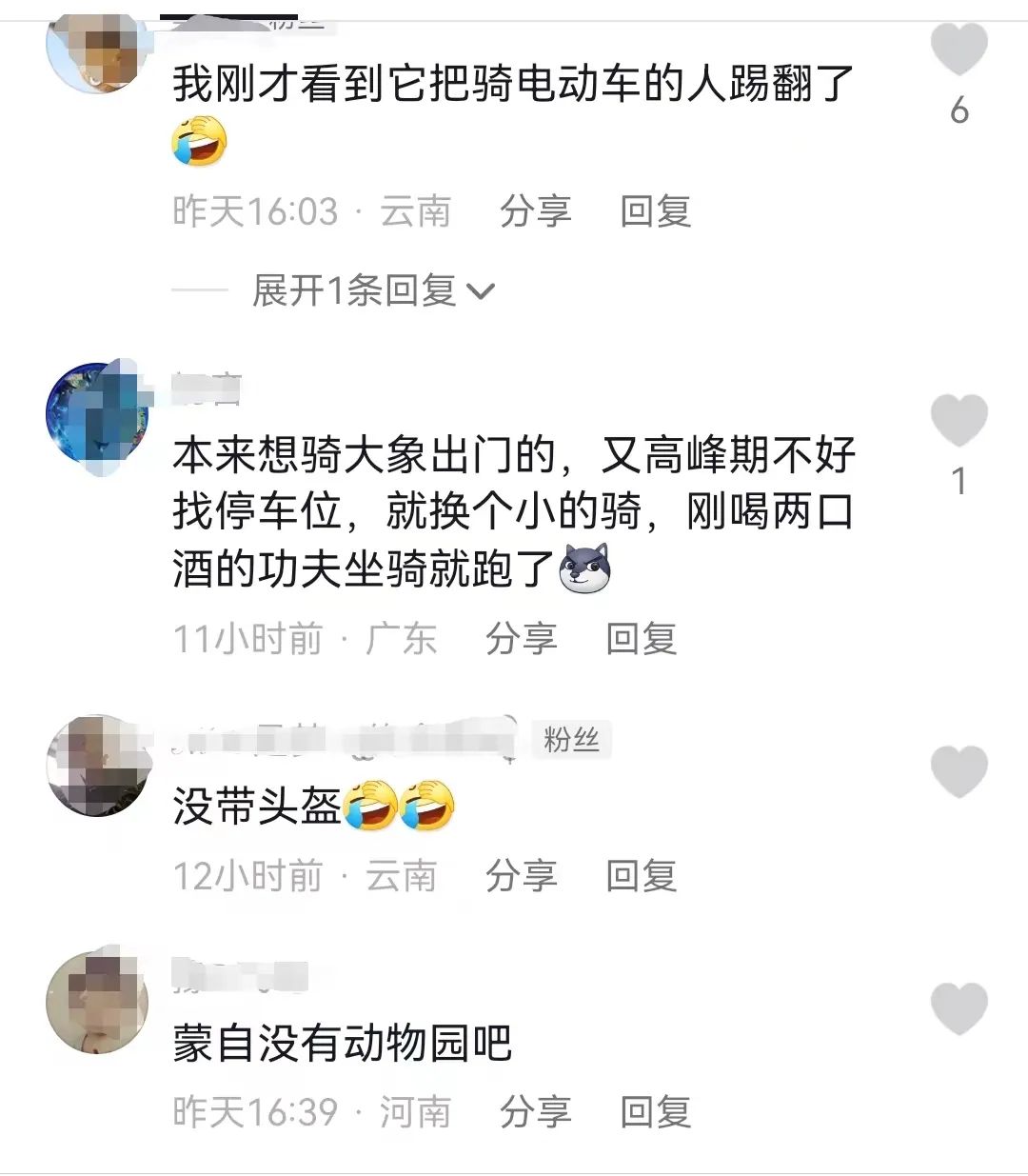Reply to the 没带头盔 comment
Screen dimensions: 1028x1176
point(641,876)
